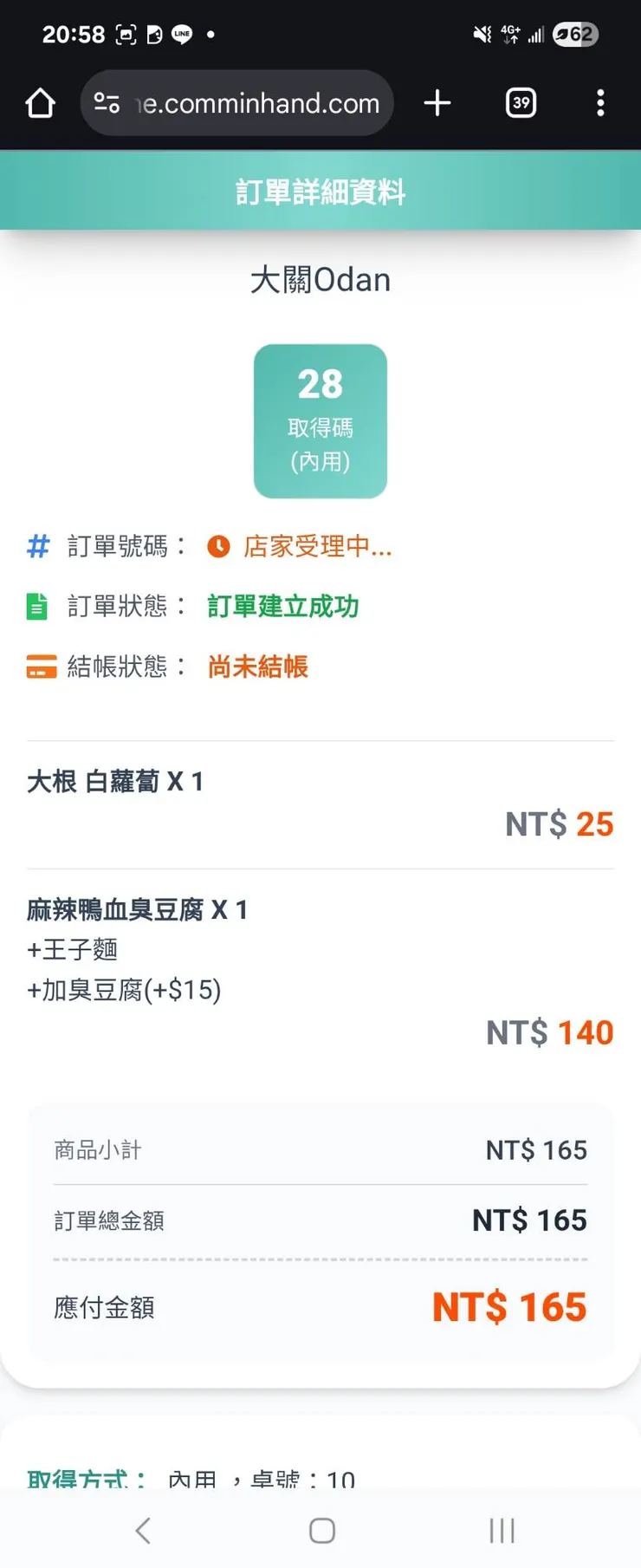Tap the 訂單建立成功 green status text
641x1568 pixels.
tap(282, 607)
